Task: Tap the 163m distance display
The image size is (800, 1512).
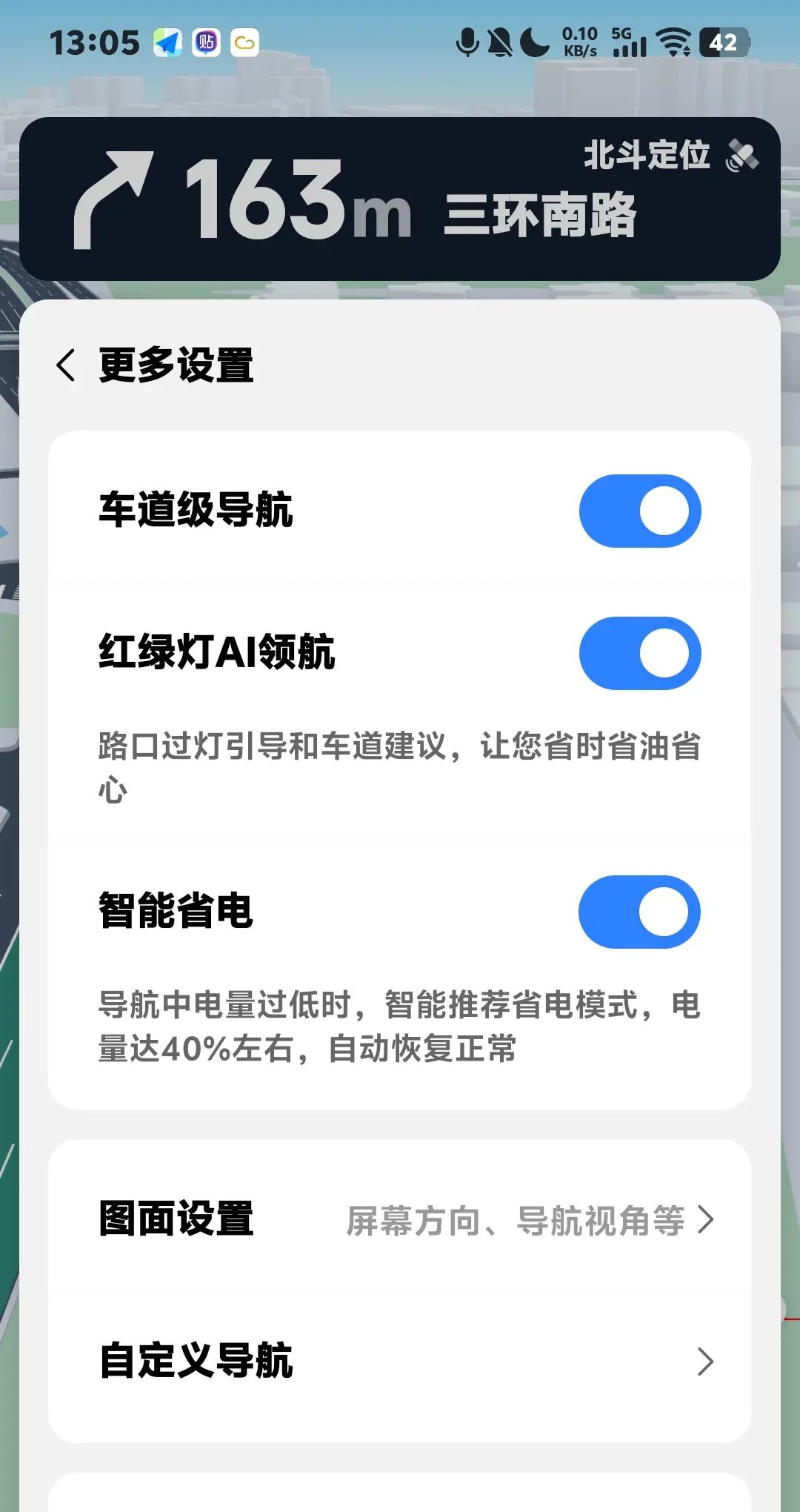Action: coord(296,202)
